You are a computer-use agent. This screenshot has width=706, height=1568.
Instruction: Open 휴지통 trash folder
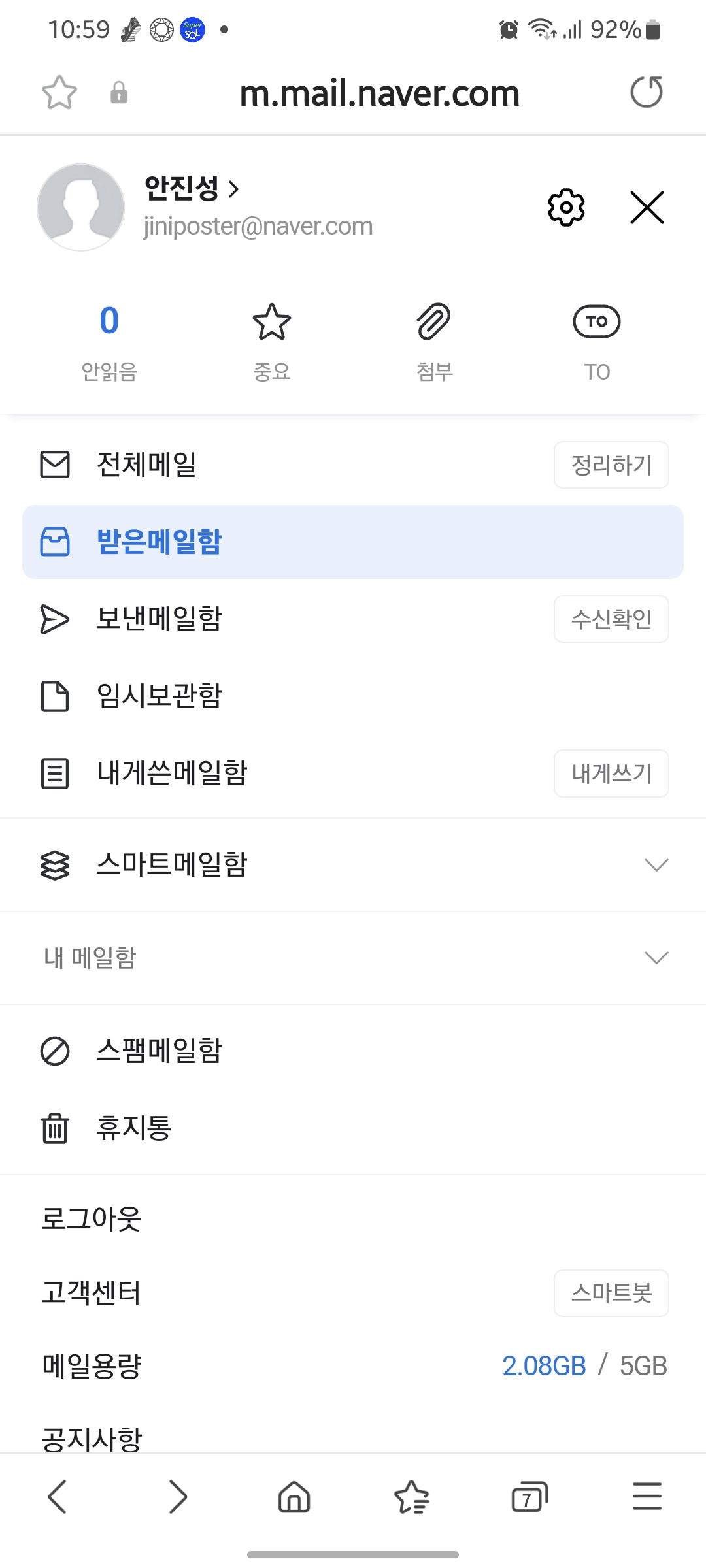pyautogui.click(x=133, y=1128)
